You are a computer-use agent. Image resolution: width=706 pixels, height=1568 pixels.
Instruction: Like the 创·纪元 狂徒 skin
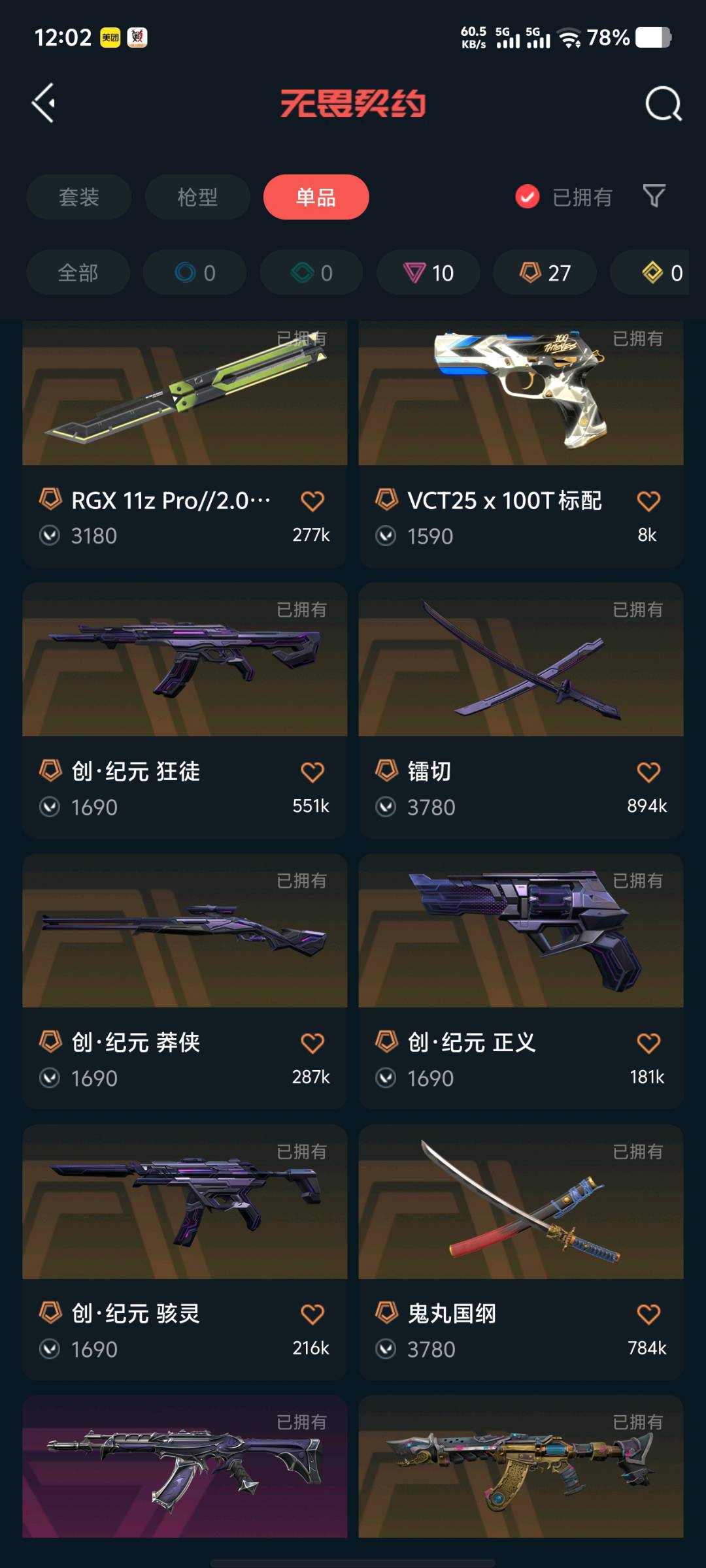[312, 772]
